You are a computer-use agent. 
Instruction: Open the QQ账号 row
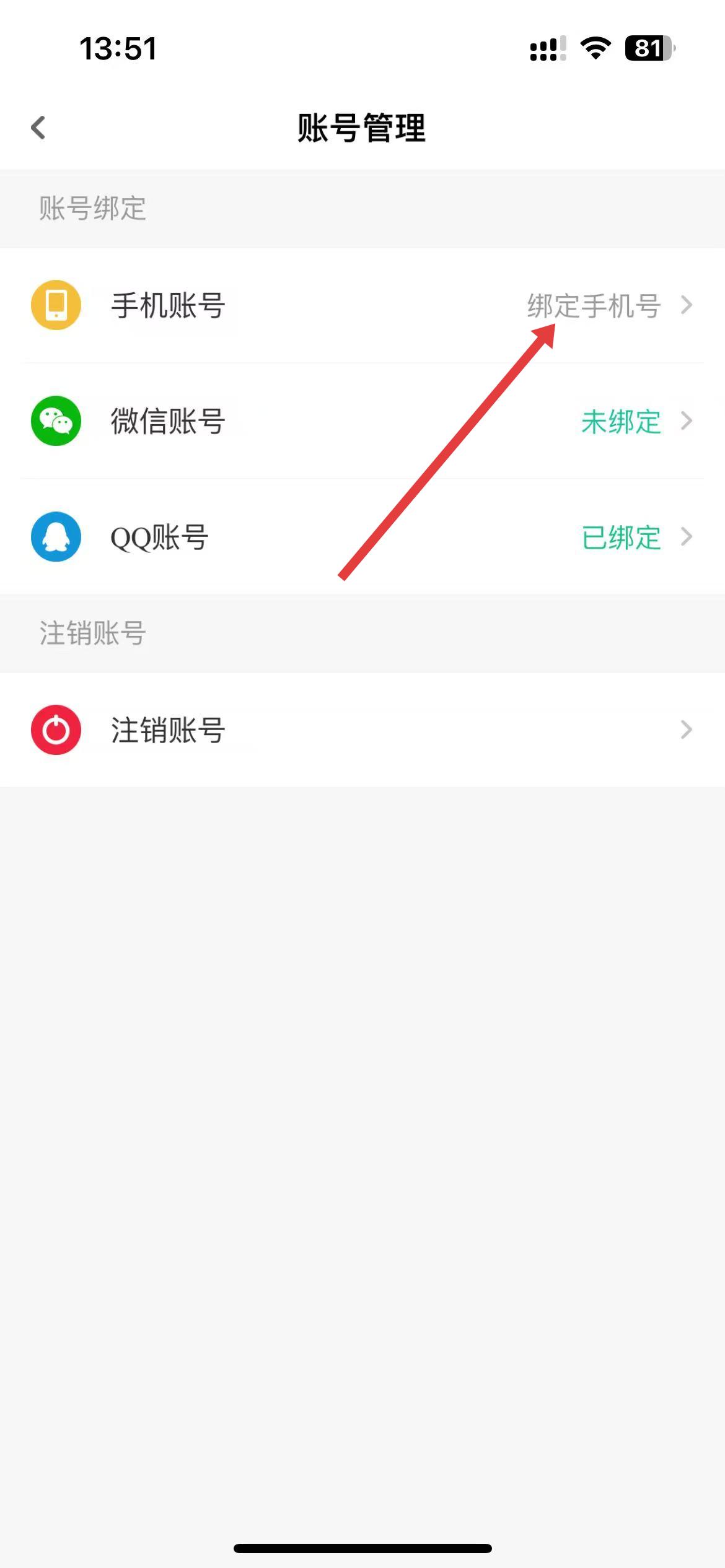coord(362,537)
